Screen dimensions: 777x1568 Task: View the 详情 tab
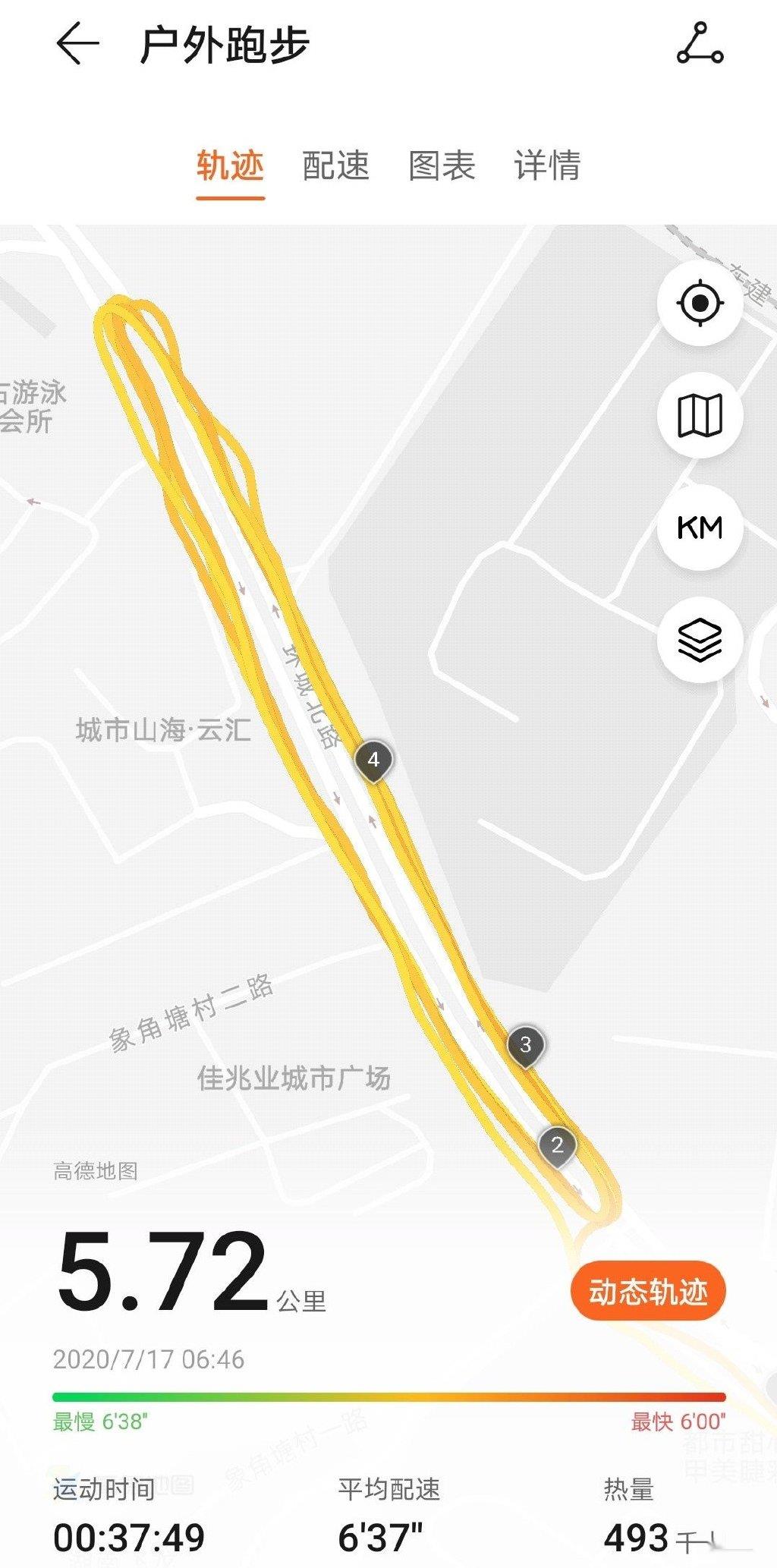click(547, 165)
